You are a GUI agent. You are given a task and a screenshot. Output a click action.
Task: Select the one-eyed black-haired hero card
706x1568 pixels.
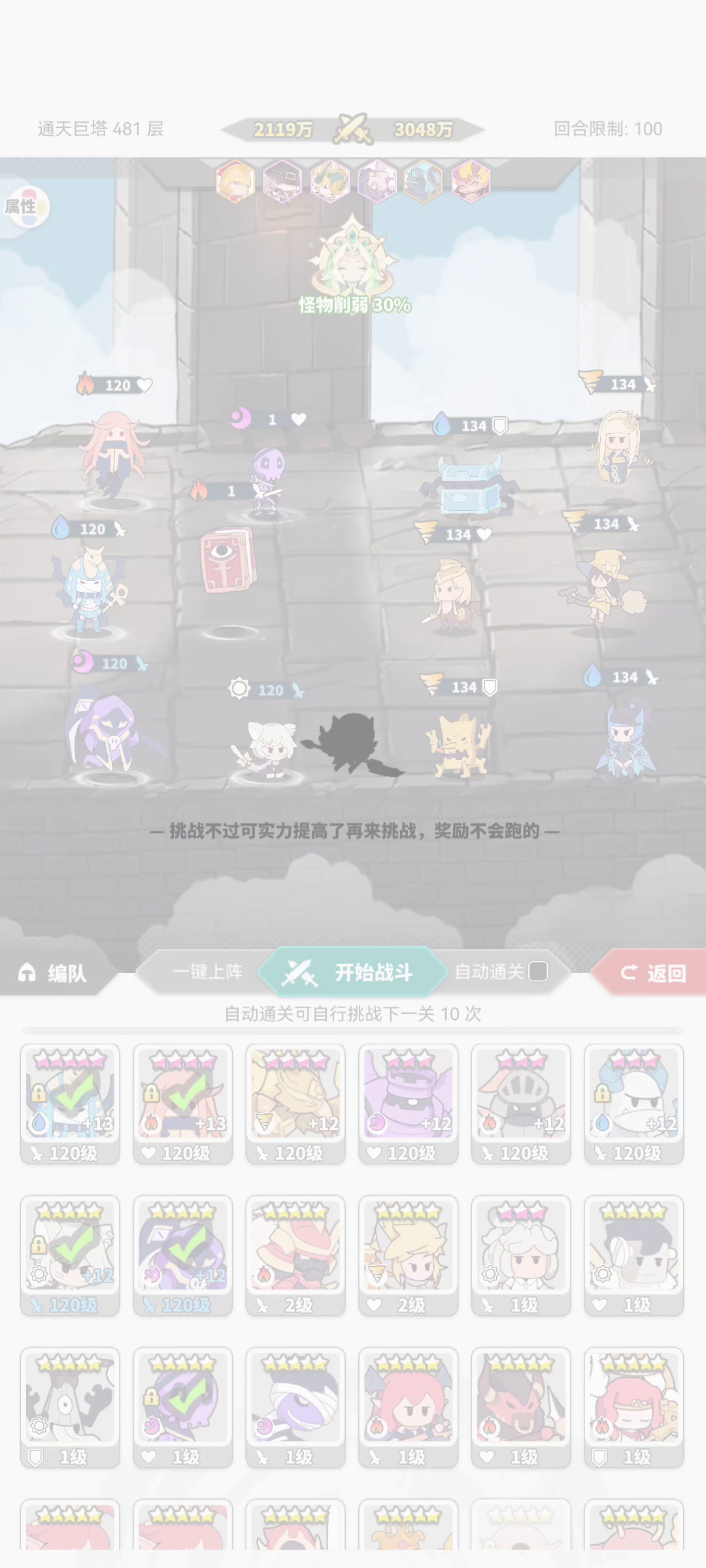point(633,1255)
